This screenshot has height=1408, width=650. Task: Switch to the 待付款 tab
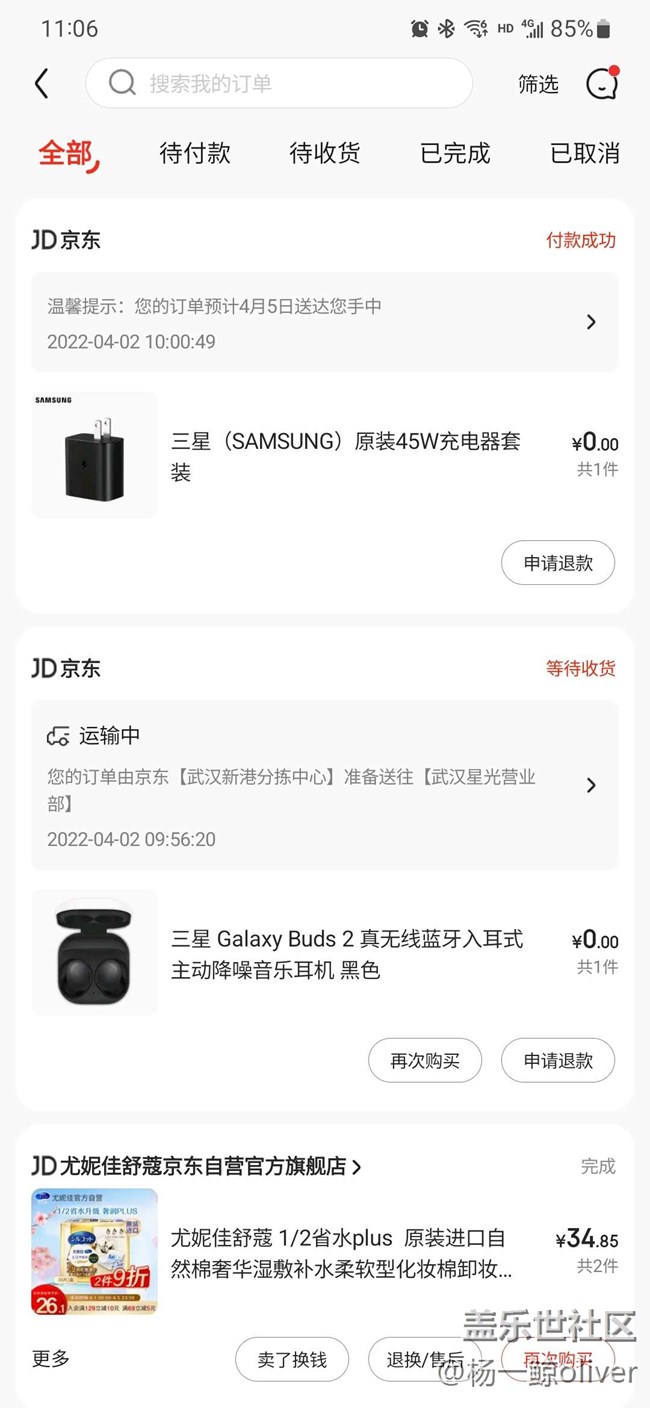coord(195,153)
